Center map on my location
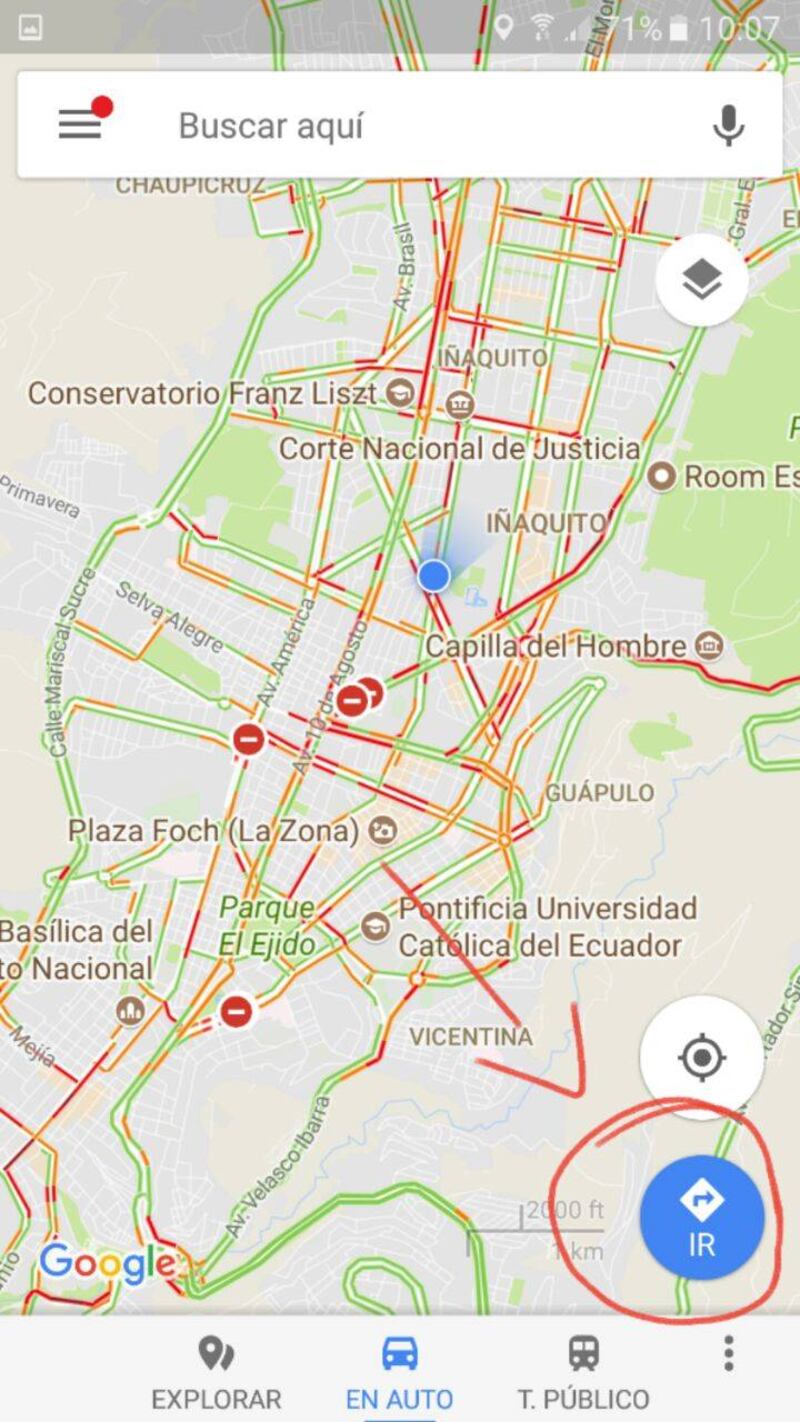This screenshot has width=800, height=1422. coord(701,1056)
